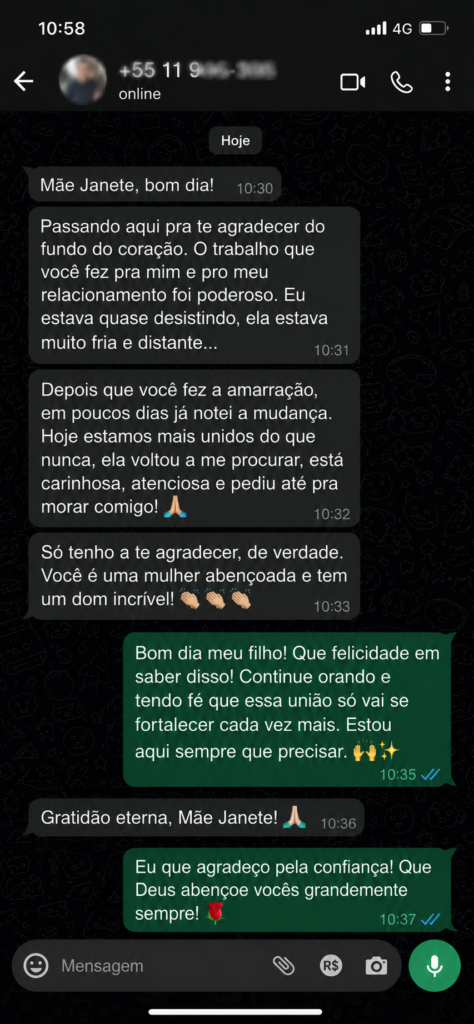Tap the Mensagem text field
The height and width of the screenshot is (1024, 474).
[x=160, y=965]
